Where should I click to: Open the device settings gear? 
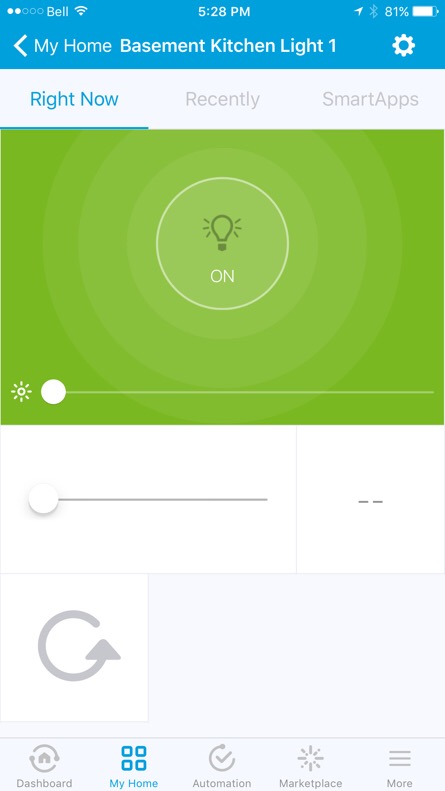(x=404, y=46)
